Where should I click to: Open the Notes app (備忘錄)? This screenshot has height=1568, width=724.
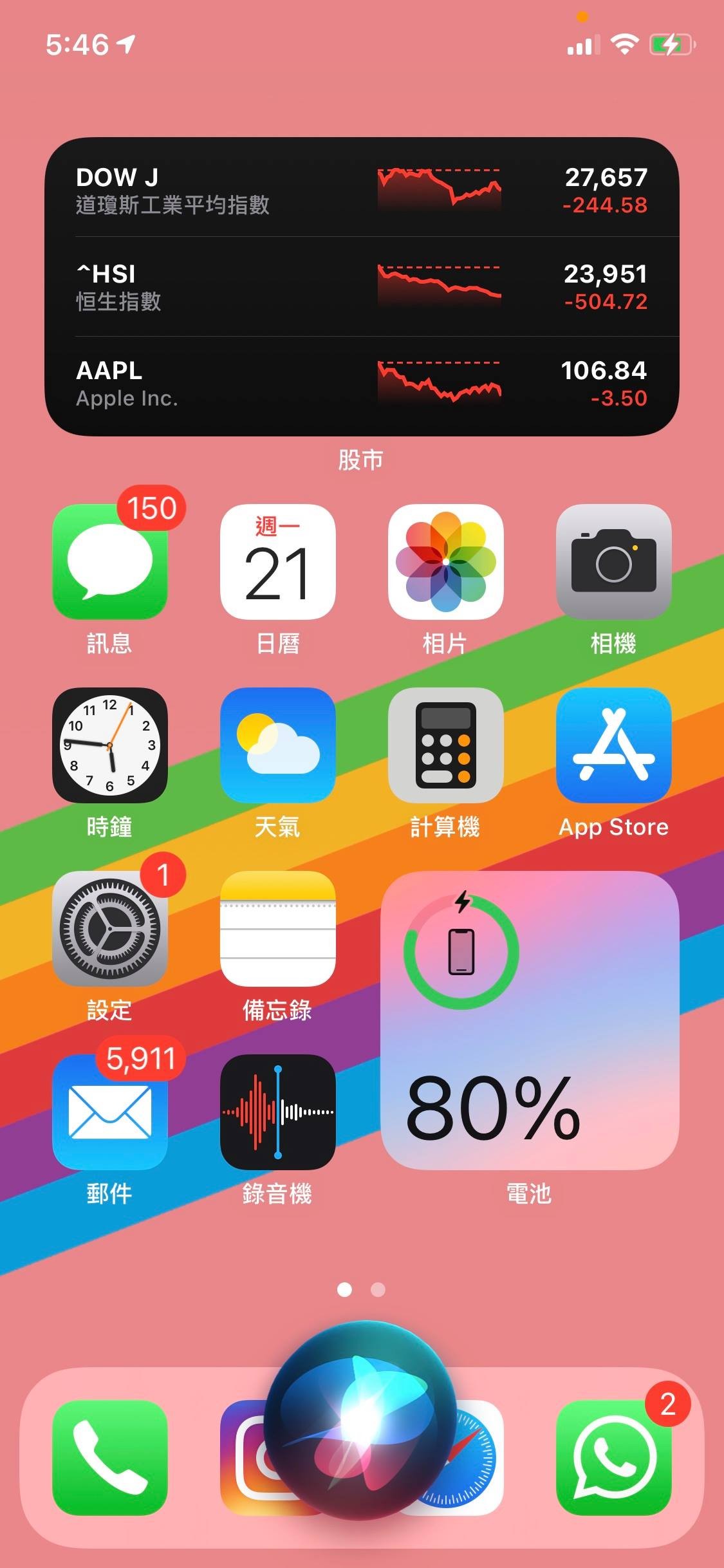(x=277, y=928)
